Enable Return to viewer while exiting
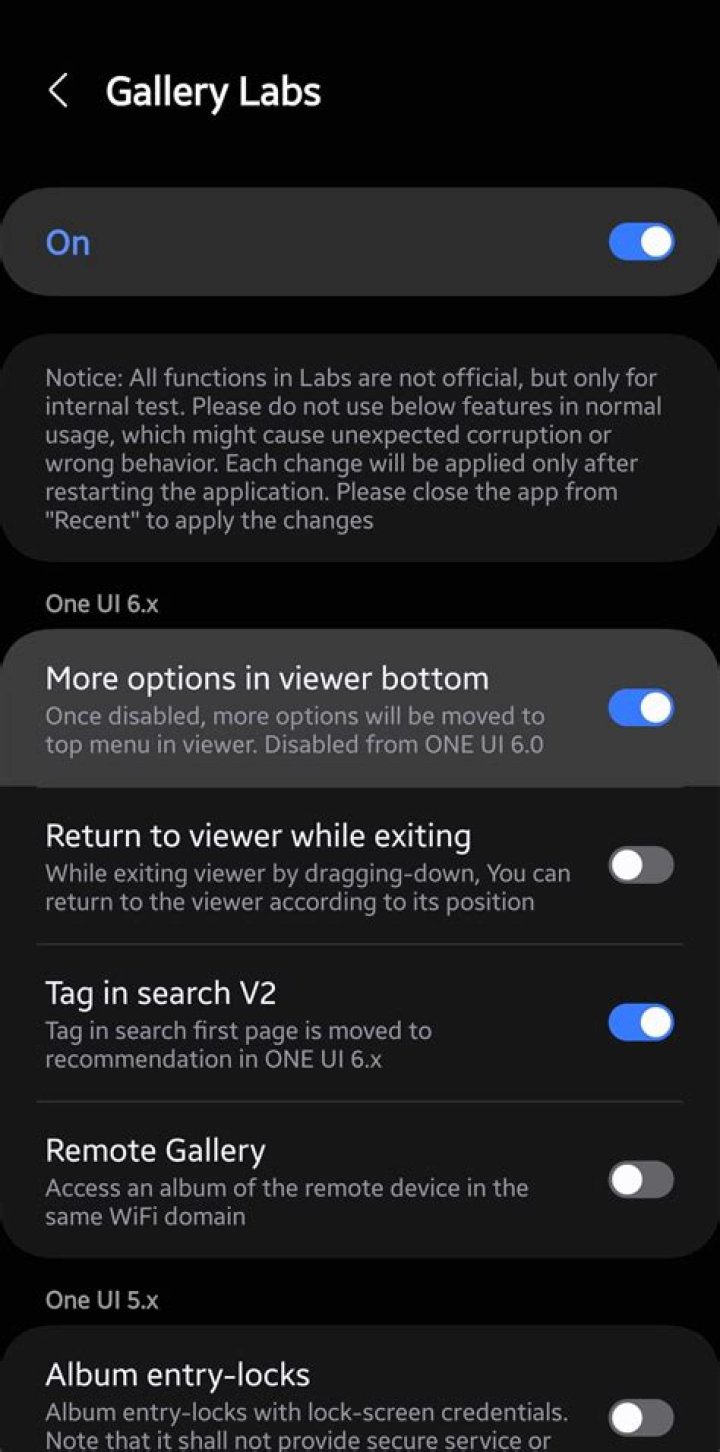Image resolution: width=720 pixels, height=1452 pixels. [x=641, y=865]
